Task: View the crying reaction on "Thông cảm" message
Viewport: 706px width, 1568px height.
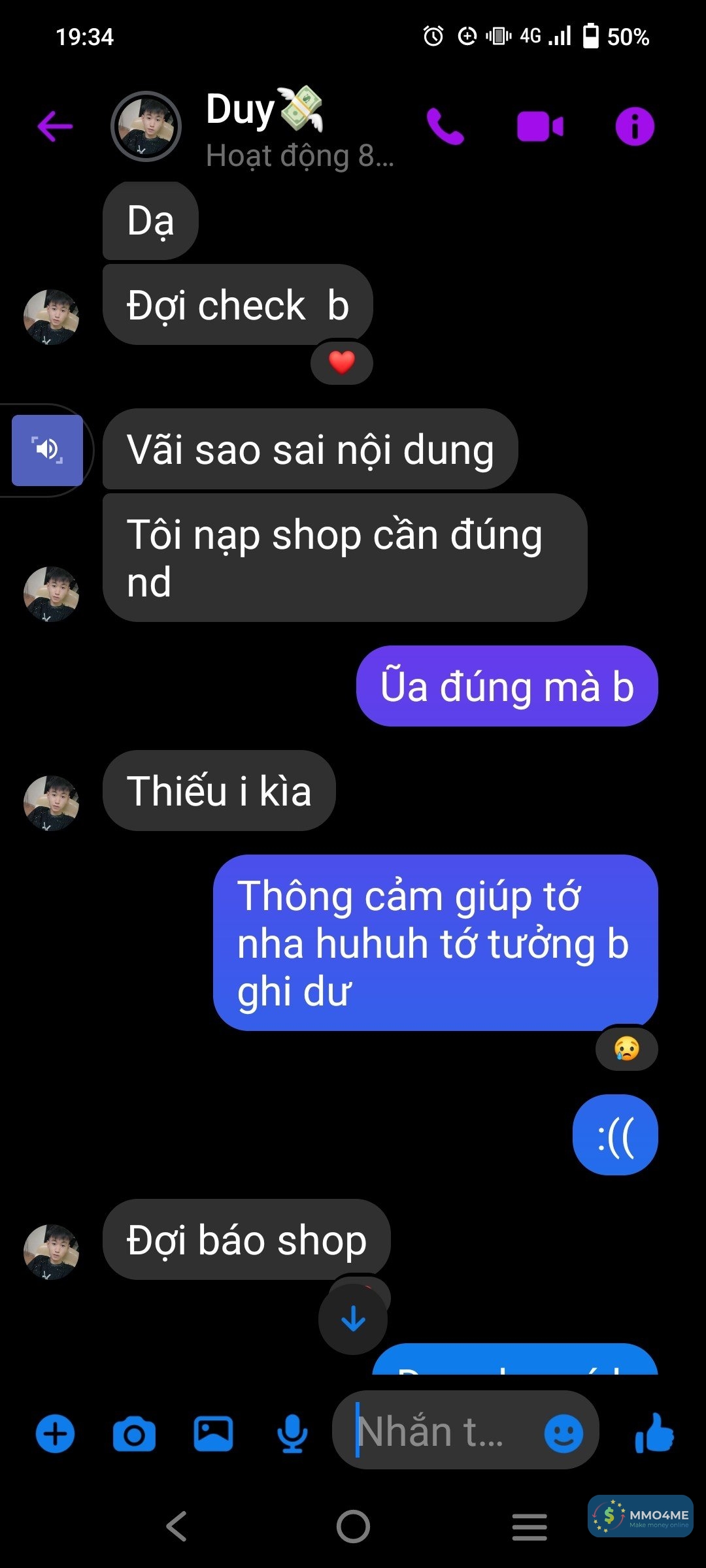Action: click(626, 1049)
